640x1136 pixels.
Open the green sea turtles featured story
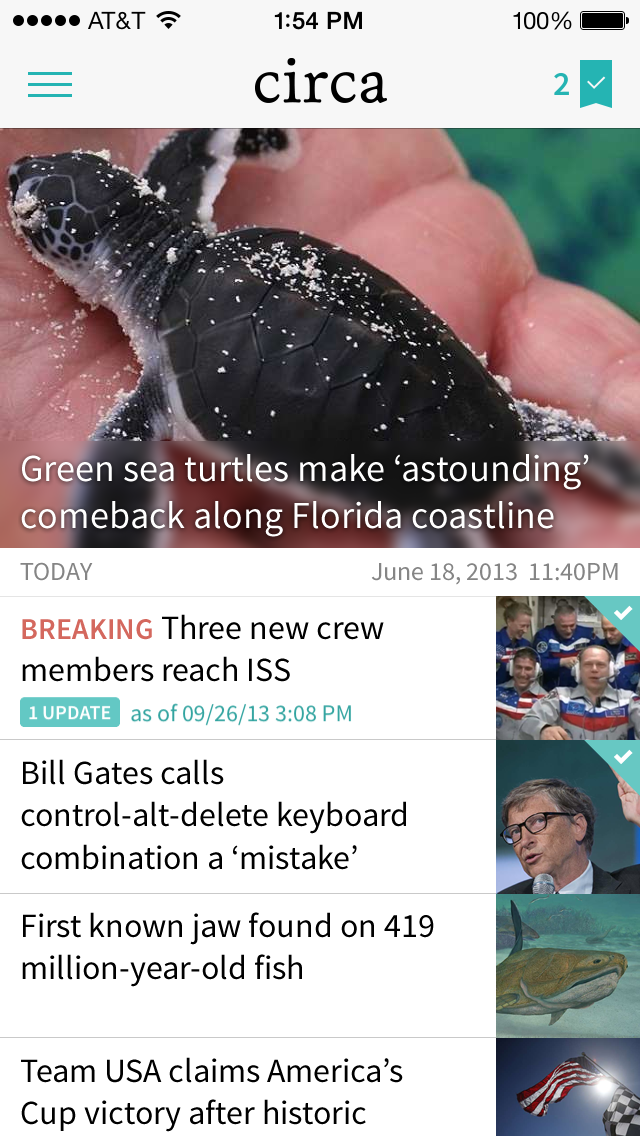pyautogui.click(x=320, y=340)
